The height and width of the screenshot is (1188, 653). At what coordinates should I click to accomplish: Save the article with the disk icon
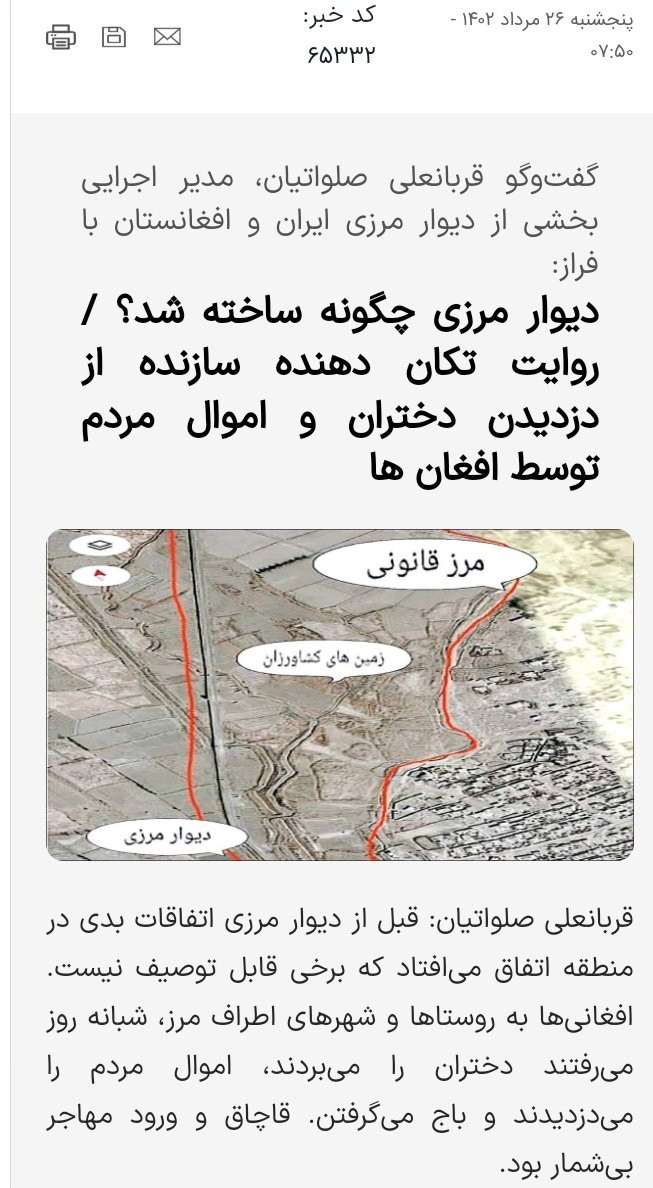click(x=114, y=36)
